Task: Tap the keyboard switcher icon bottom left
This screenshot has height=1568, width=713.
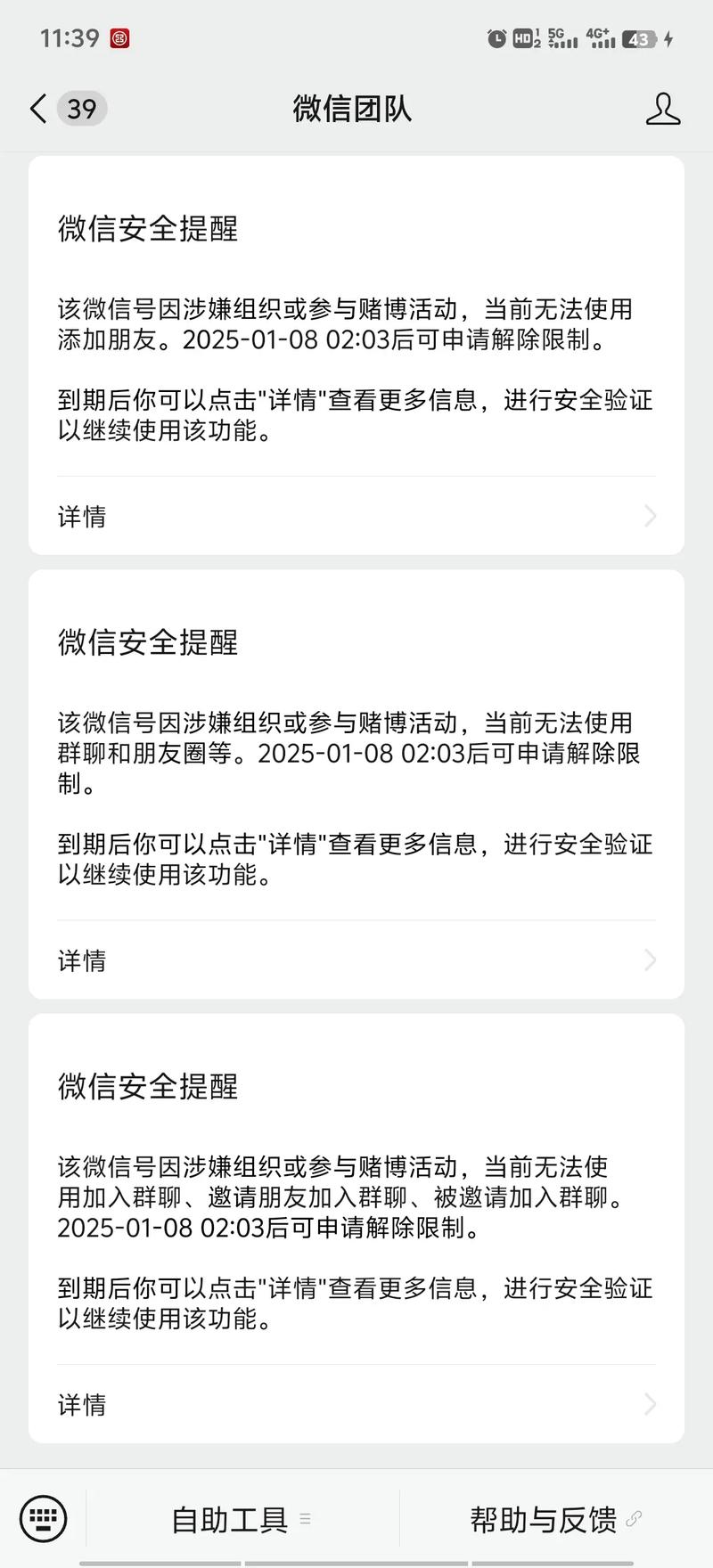Action: point(45,1518)
